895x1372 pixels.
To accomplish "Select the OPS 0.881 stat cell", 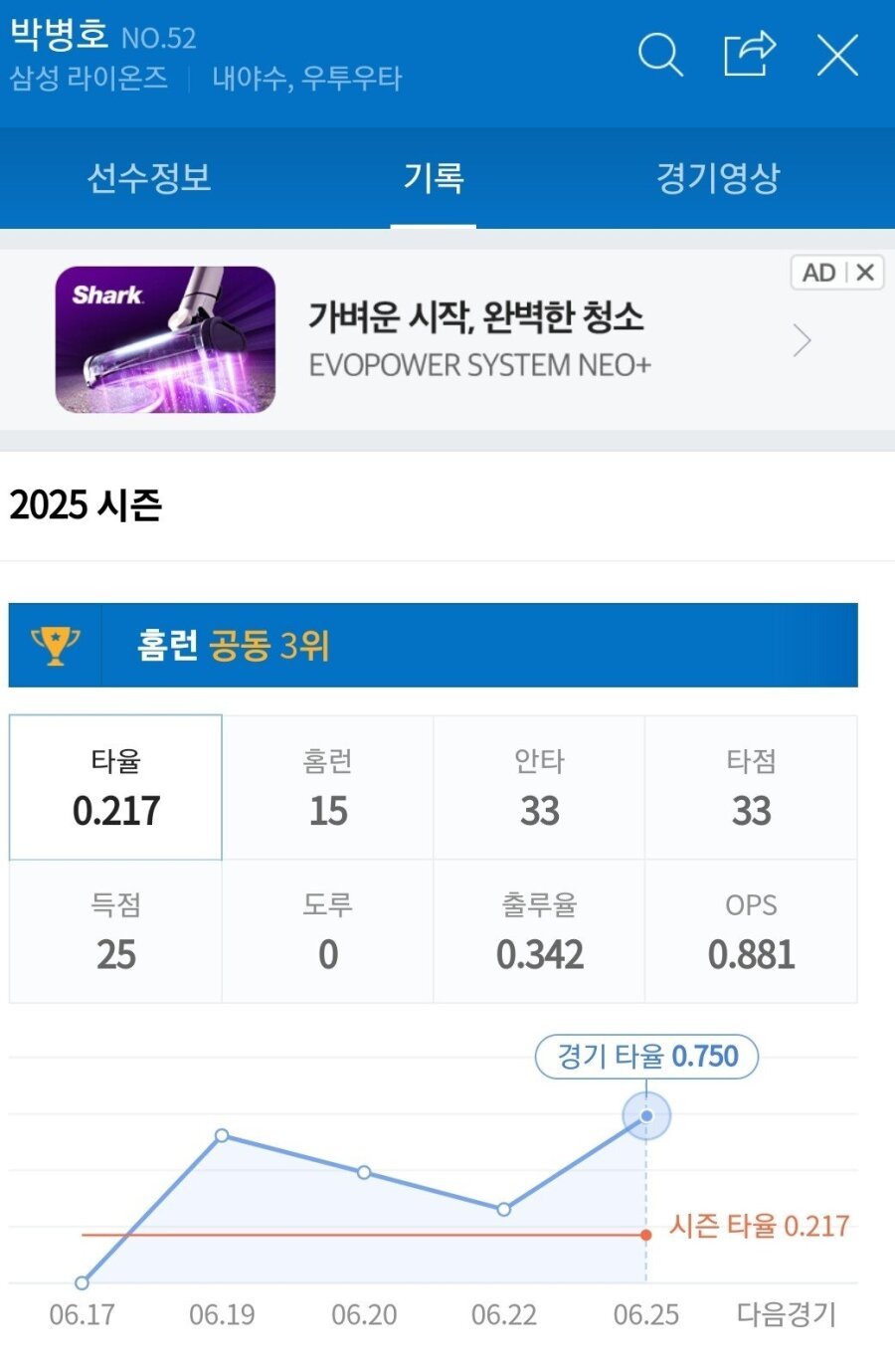I will [x=751, y=931].
